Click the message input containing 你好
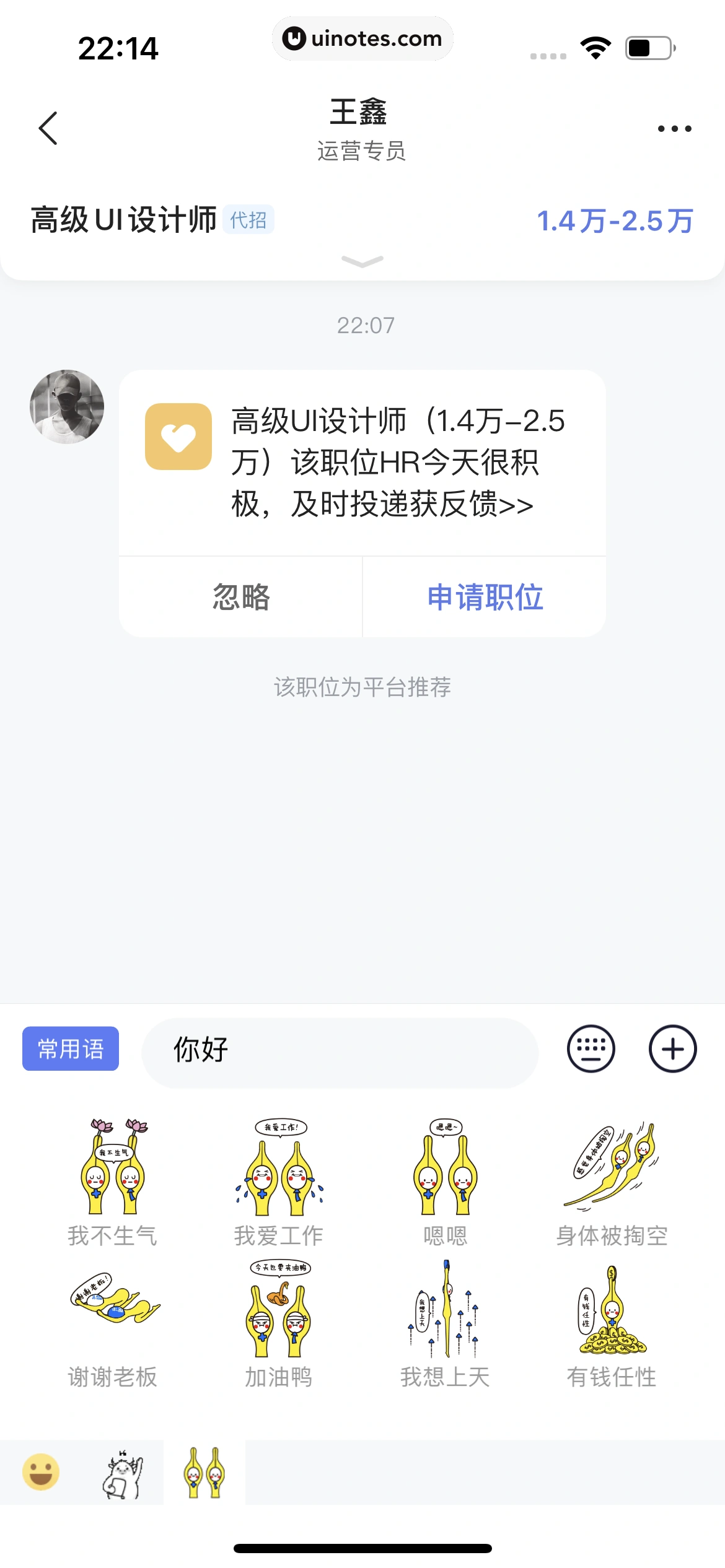The height and width of the screenshot is (1568, 725). (x=340, y=1048)
